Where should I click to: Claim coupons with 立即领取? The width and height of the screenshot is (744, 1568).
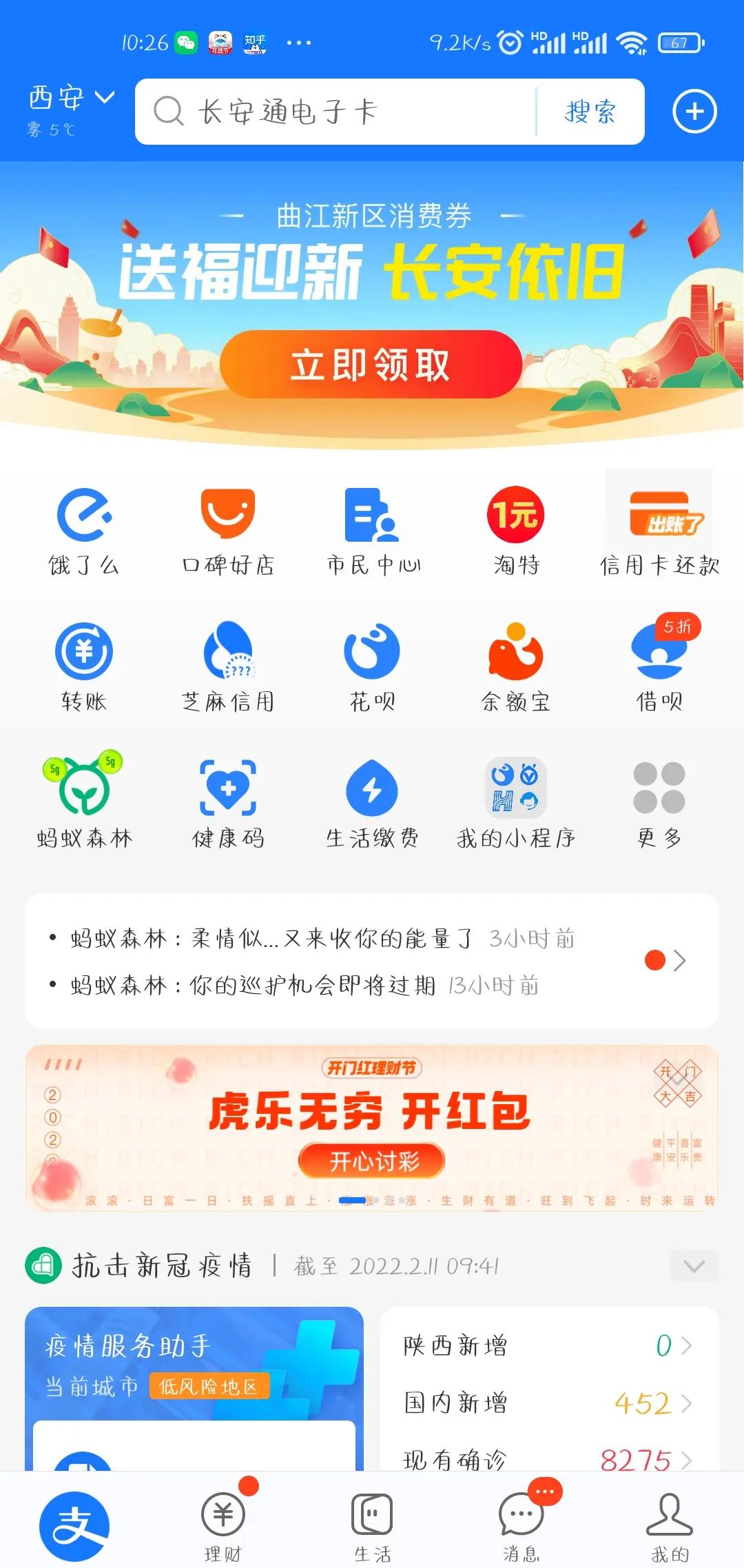click(x=371, y=365)
